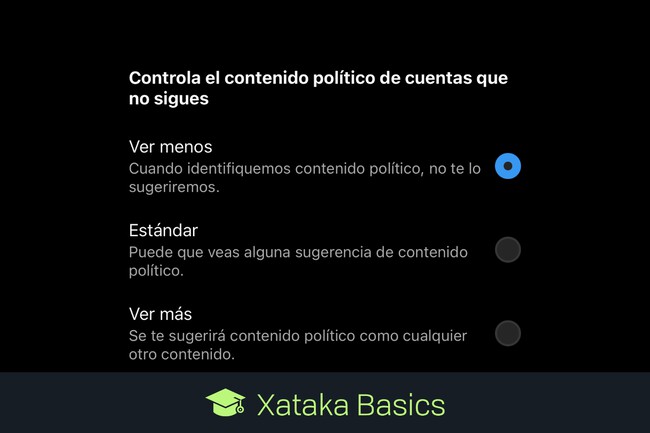Image resolution: width=650 pixels, height=433 pixels.
Task: Choose the Estándar political content setting
Action: [x=508, y=250]
